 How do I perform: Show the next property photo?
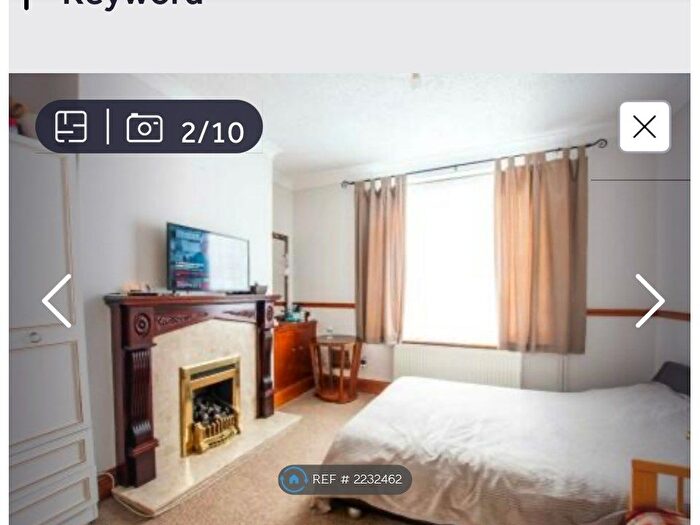pos(649,300)
